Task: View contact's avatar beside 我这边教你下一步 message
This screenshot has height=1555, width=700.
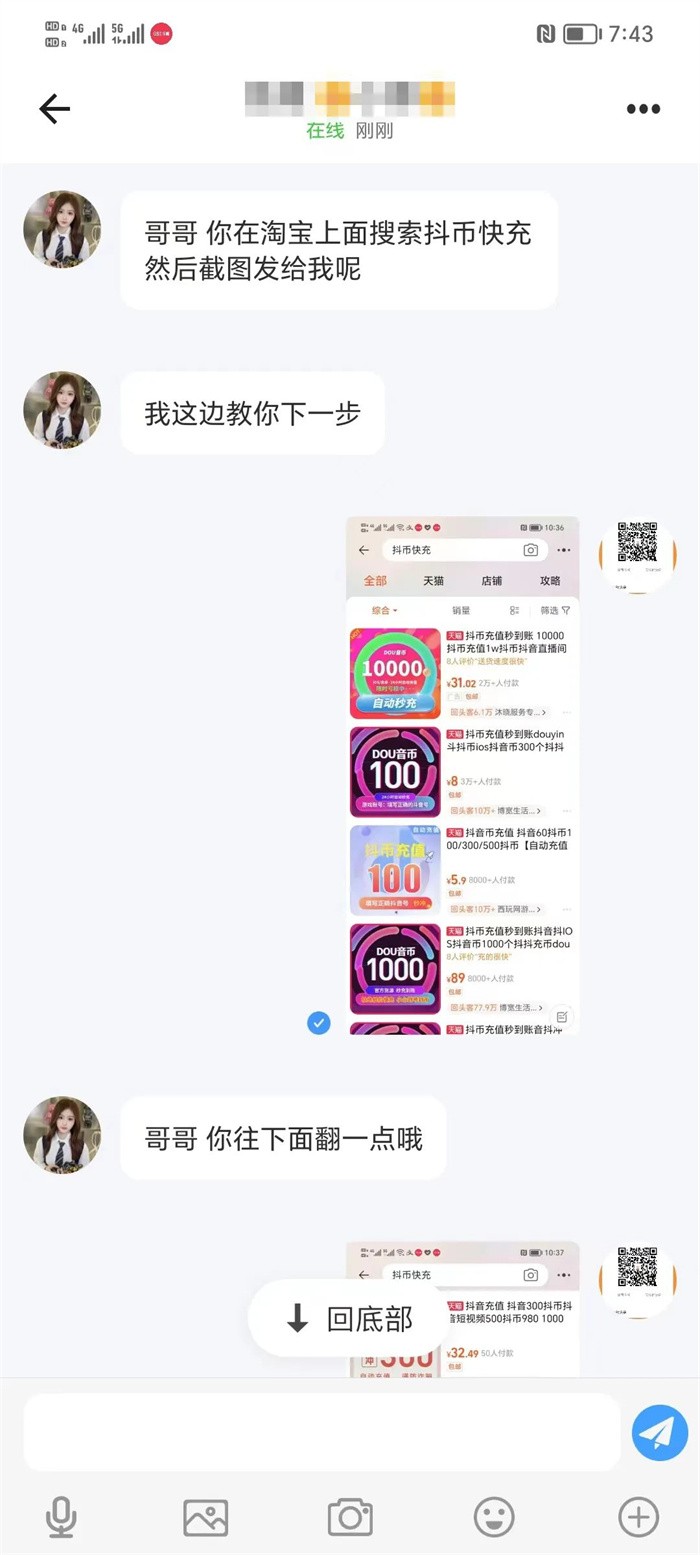Action: [62, 411]
